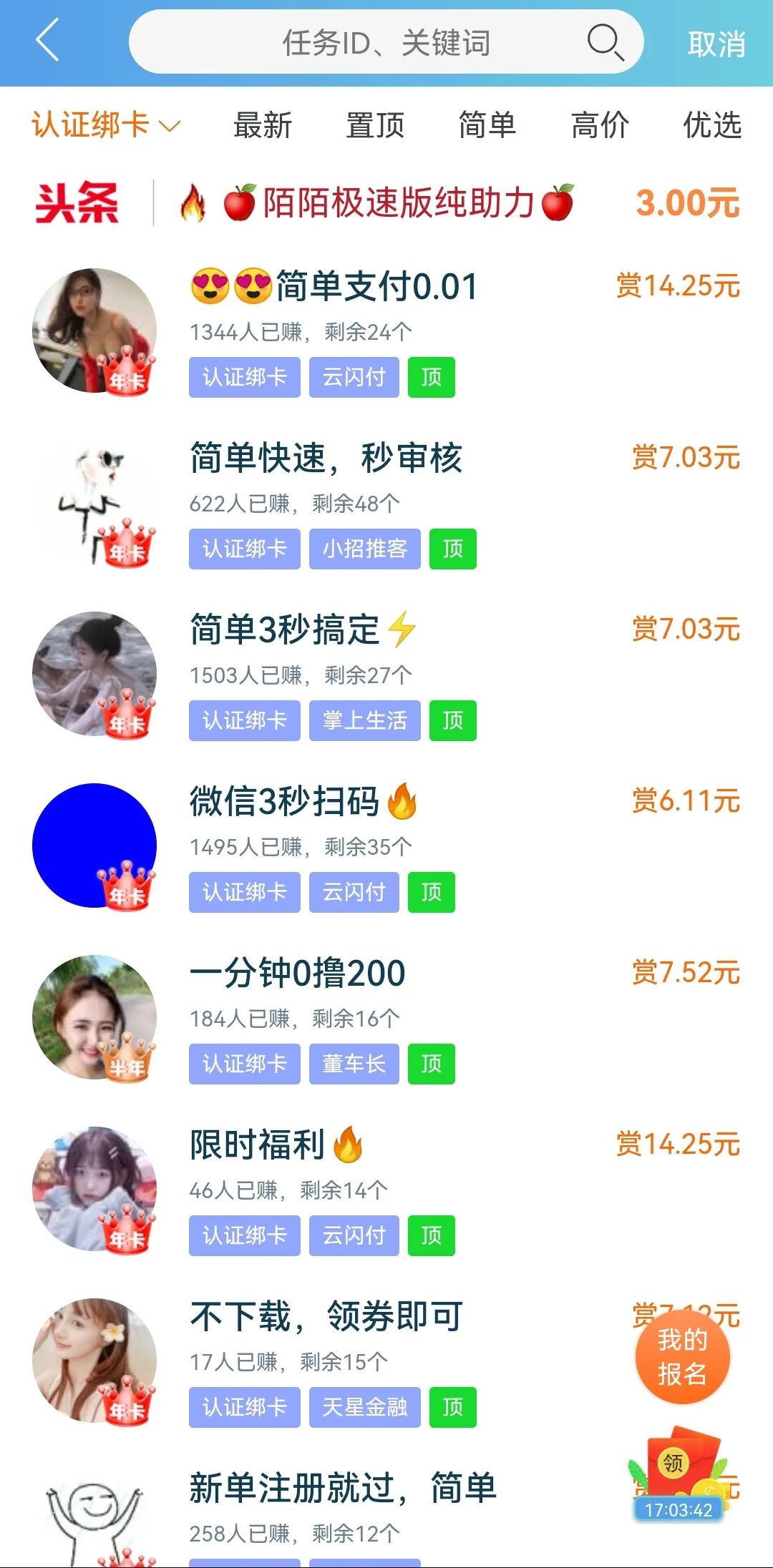Switch to the 置顶 tab
This screenshot has width=773, height=1568.
pyautogui.click(x=375, y=126)
